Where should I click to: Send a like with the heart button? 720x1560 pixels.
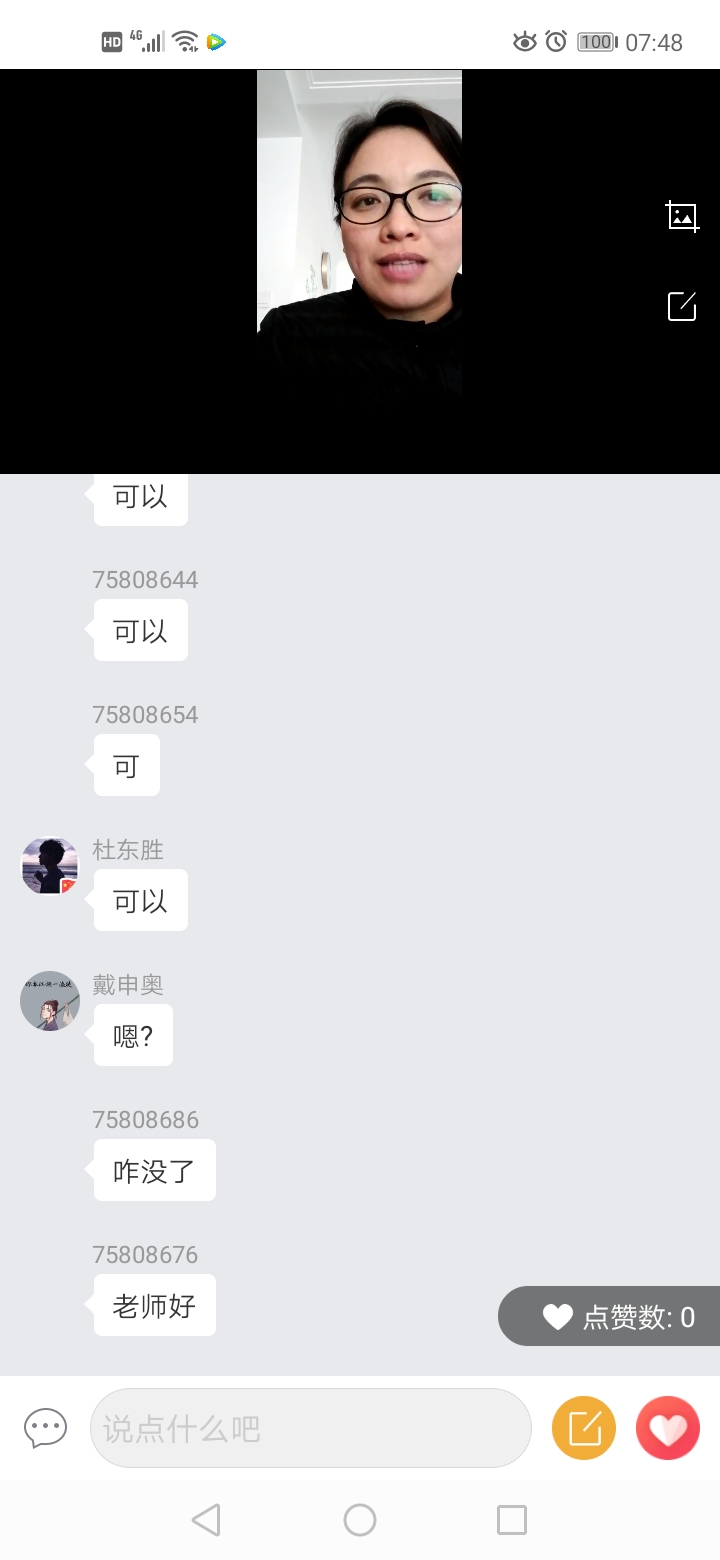[x=668, y=1428]
